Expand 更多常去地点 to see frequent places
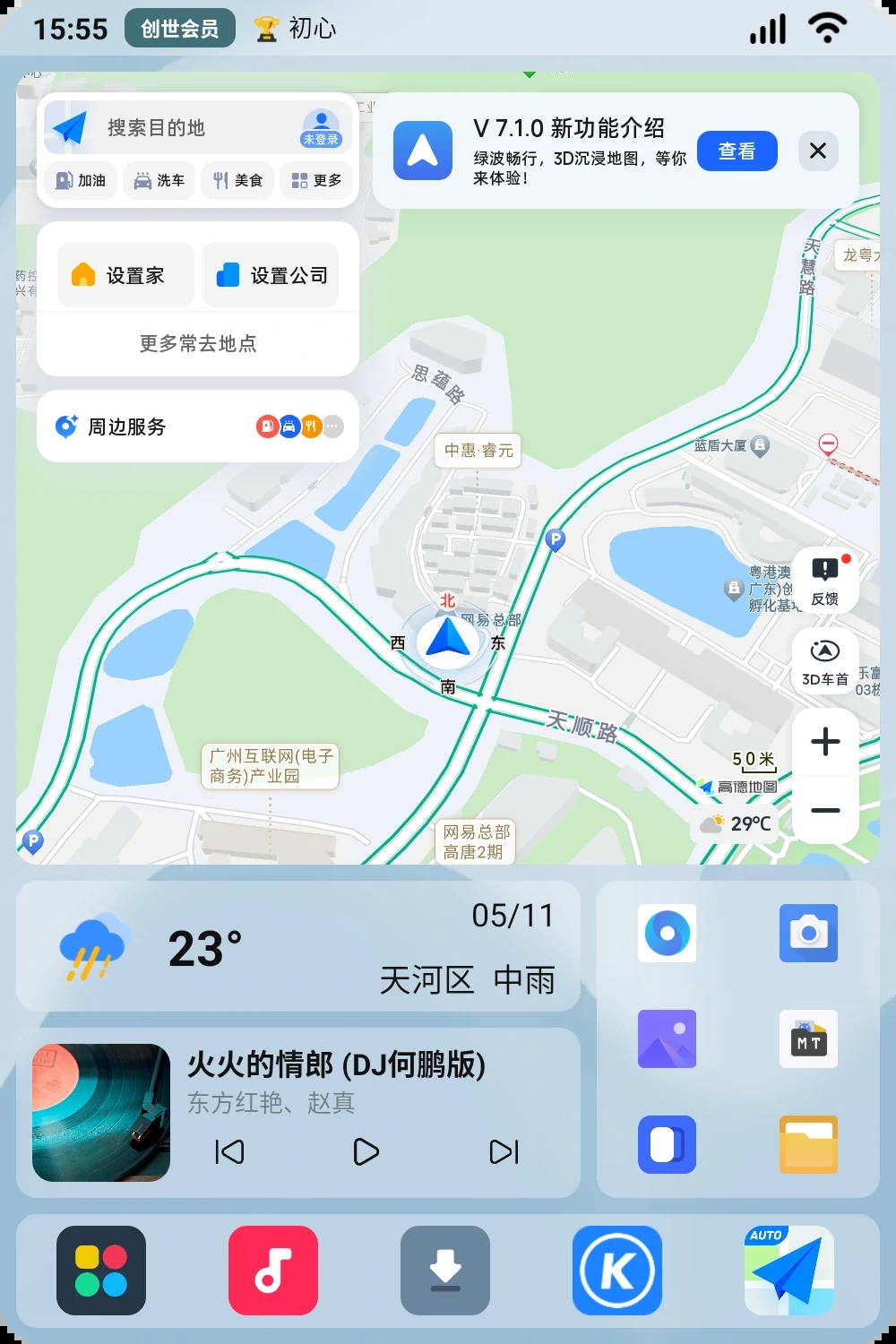 click(x=197, y=344)
